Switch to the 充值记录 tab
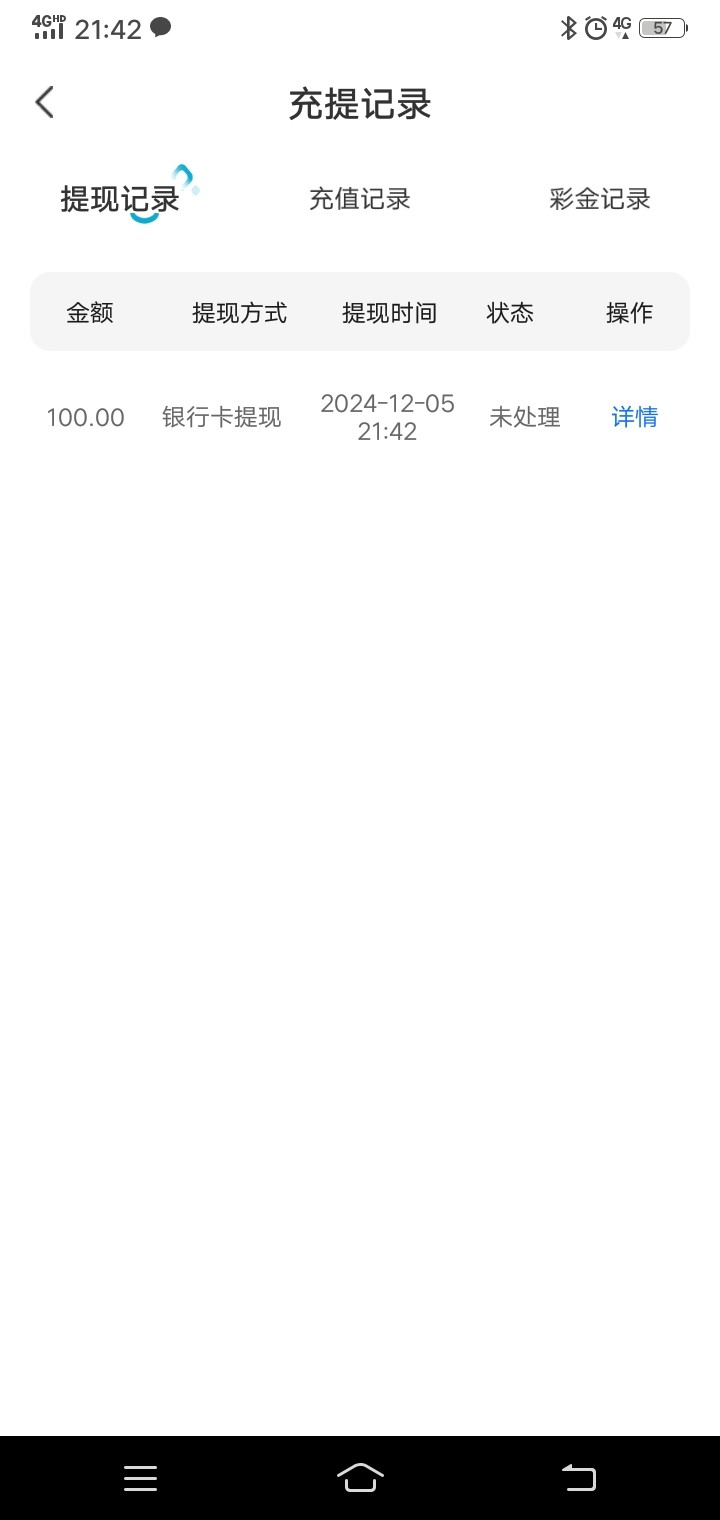 [360, 199]
